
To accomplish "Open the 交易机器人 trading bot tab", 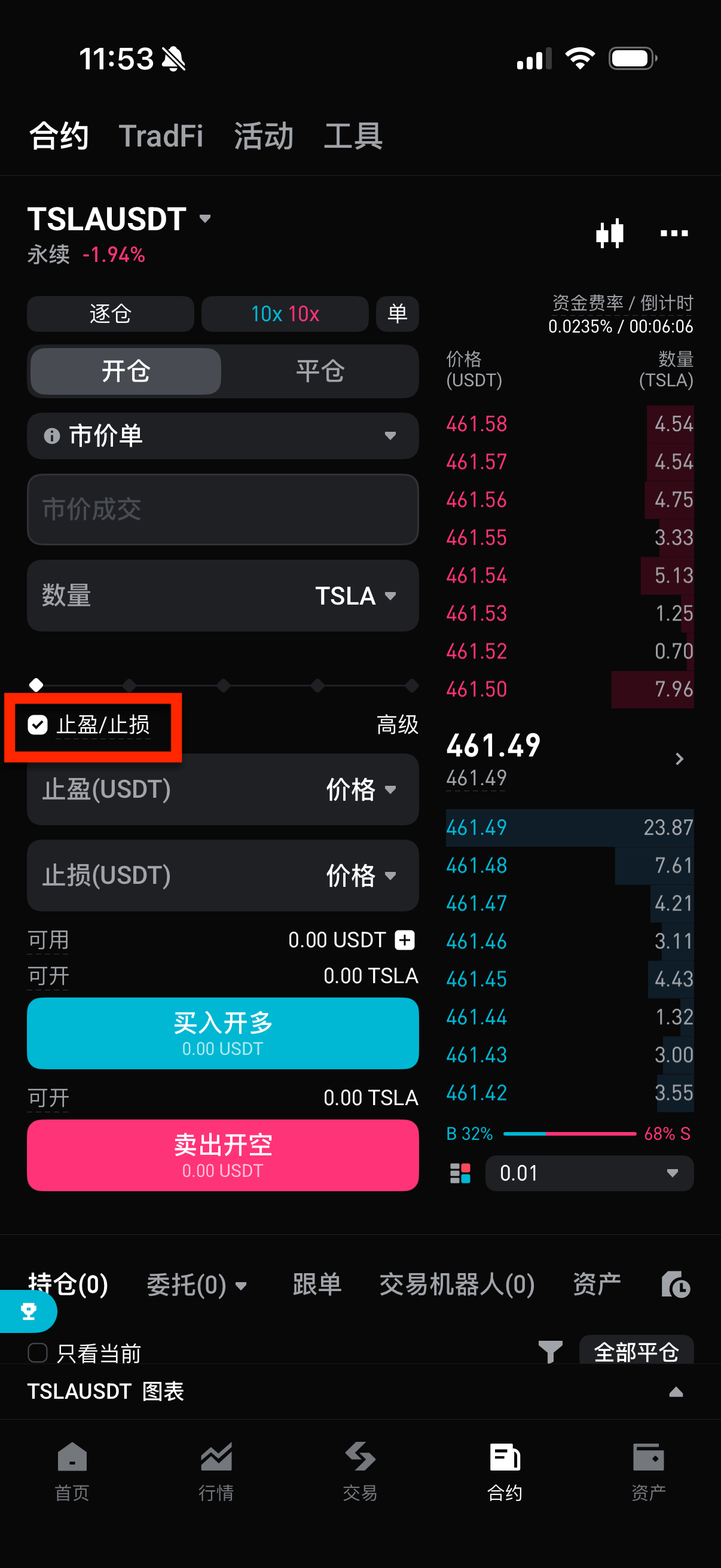I will point(457,1285).
